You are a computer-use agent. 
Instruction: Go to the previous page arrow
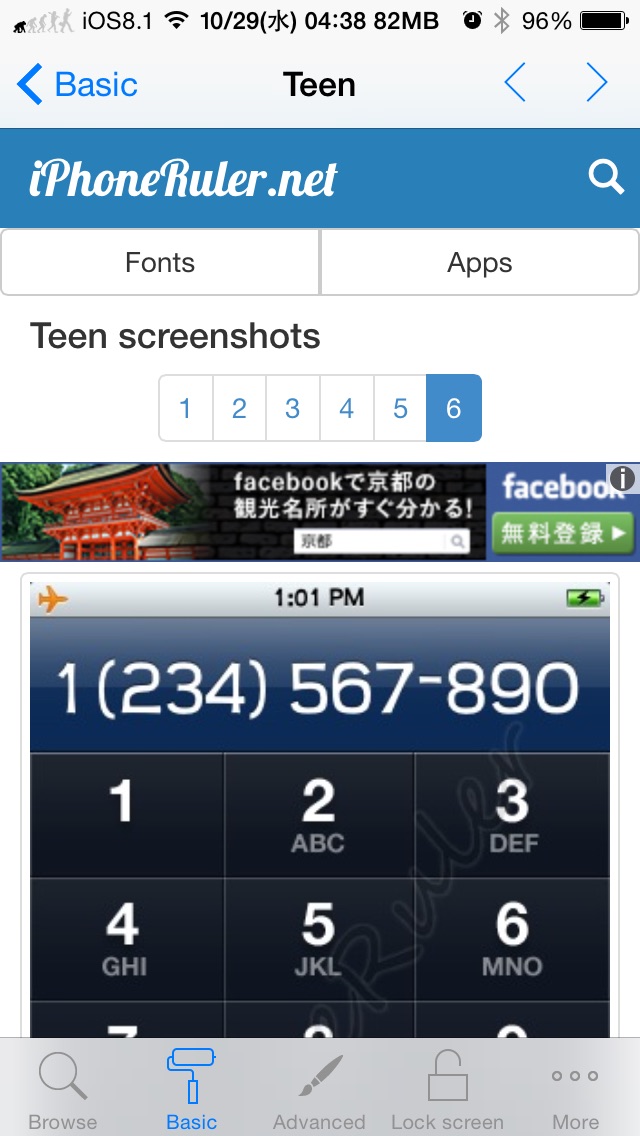click(x=515, y=84)
